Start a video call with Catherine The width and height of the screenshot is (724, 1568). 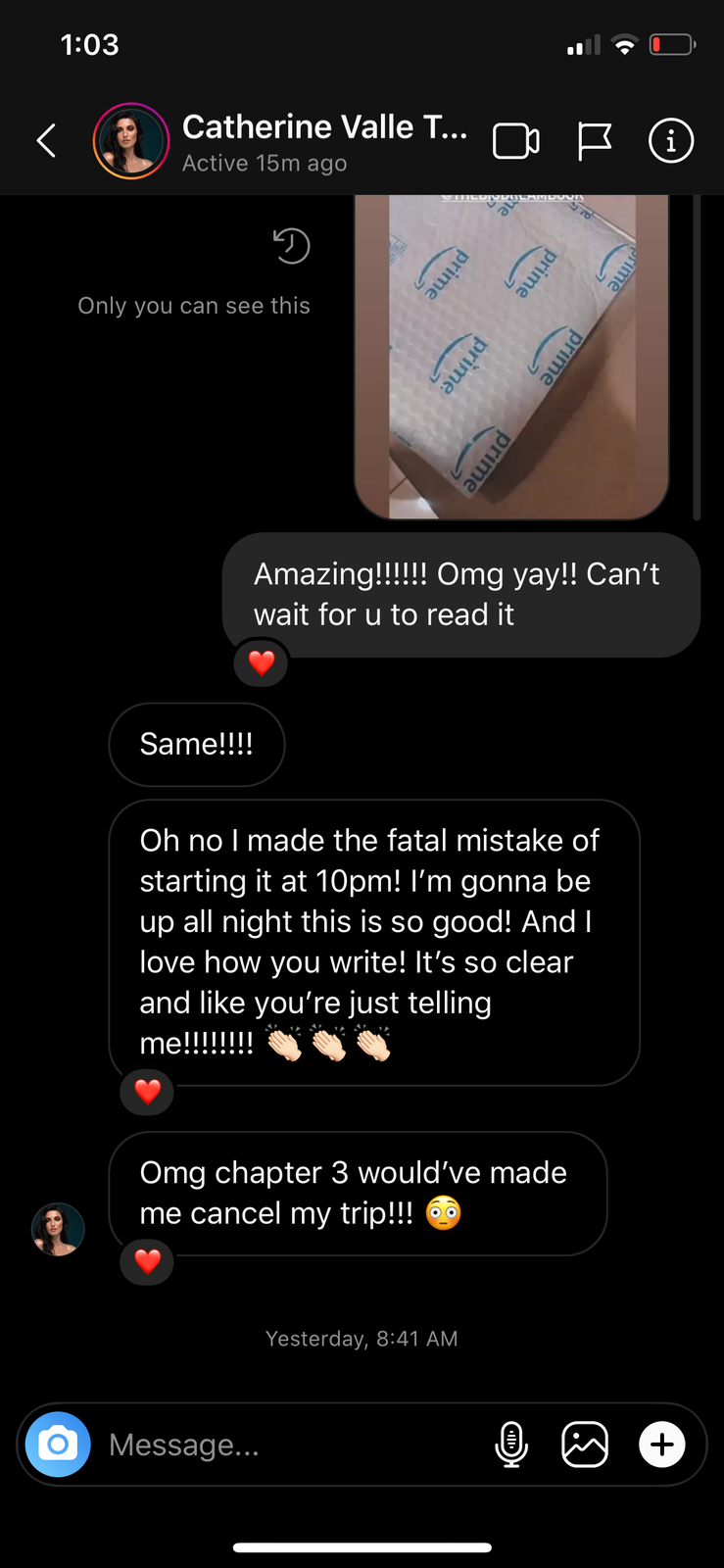(x=515, y=141)
